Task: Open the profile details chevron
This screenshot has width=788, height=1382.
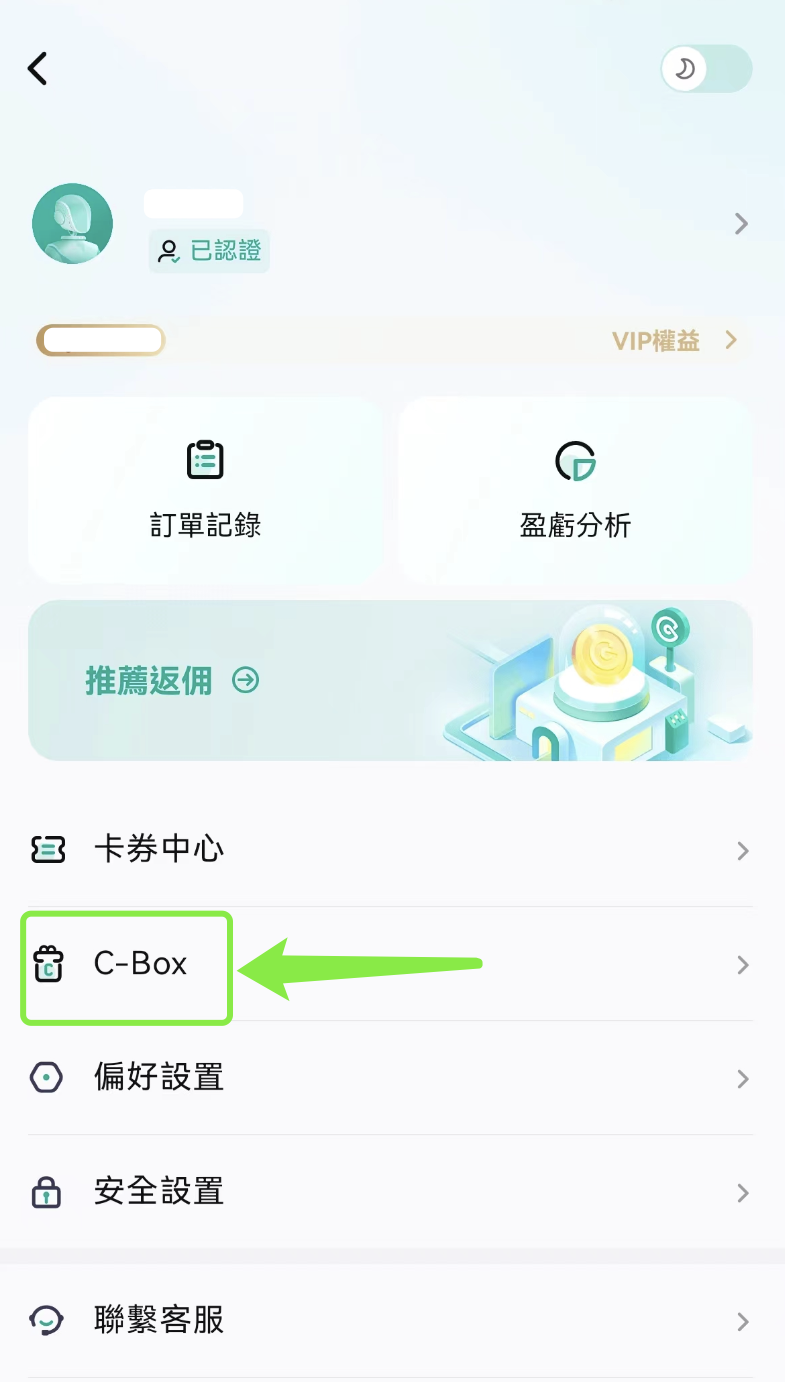Action: 741,224
